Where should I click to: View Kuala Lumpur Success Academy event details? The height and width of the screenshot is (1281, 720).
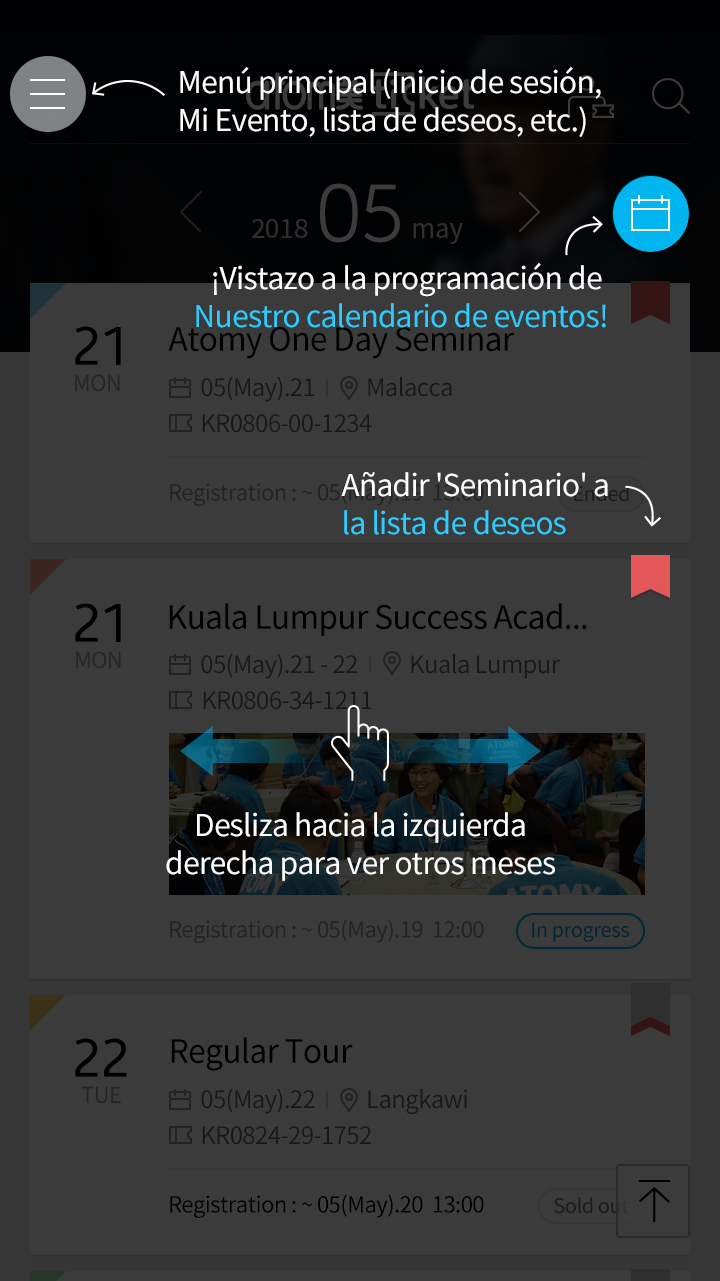(x=377, y=618)
